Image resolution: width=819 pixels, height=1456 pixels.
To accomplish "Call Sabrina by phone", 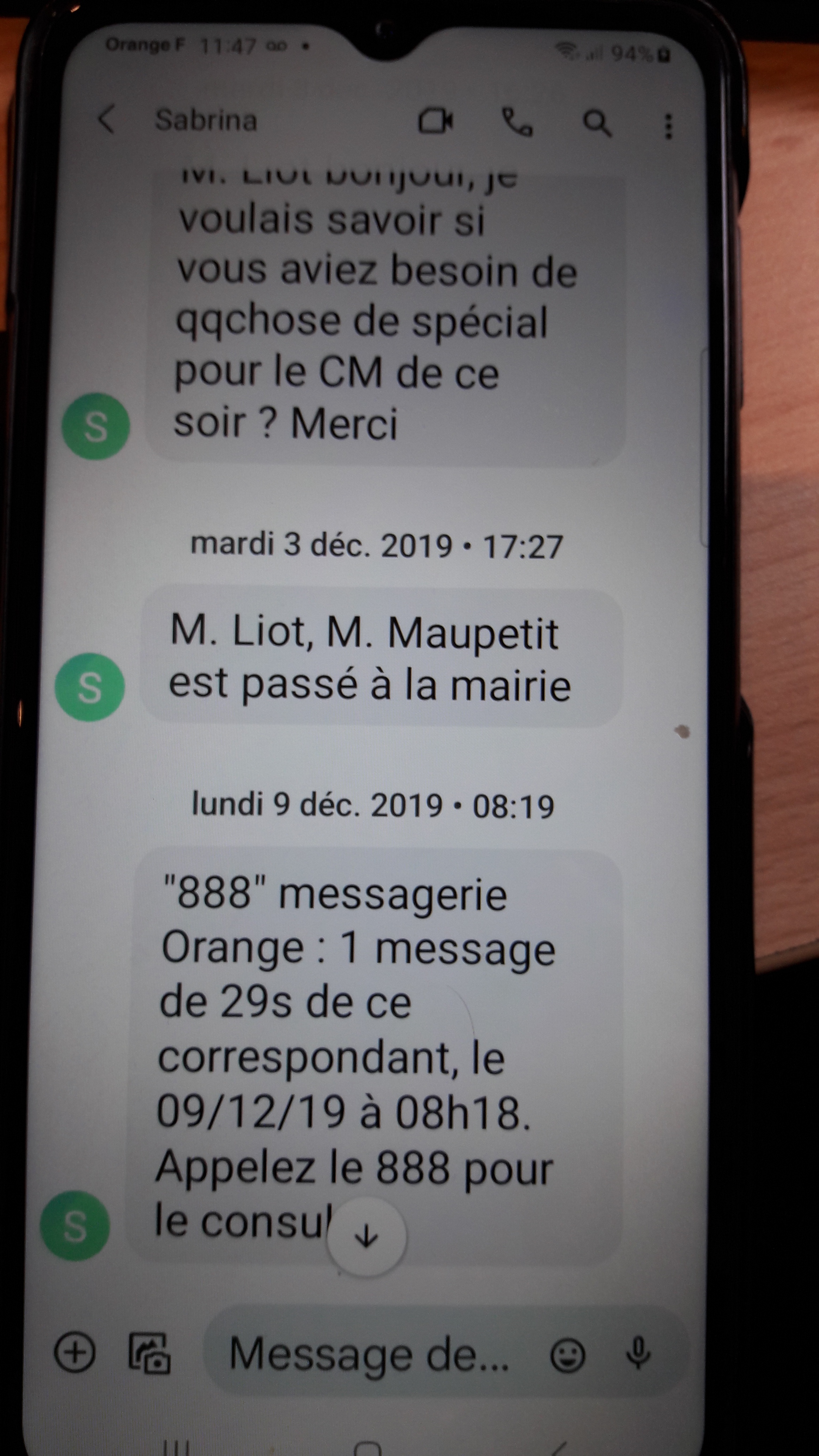I will click(517, 123).
